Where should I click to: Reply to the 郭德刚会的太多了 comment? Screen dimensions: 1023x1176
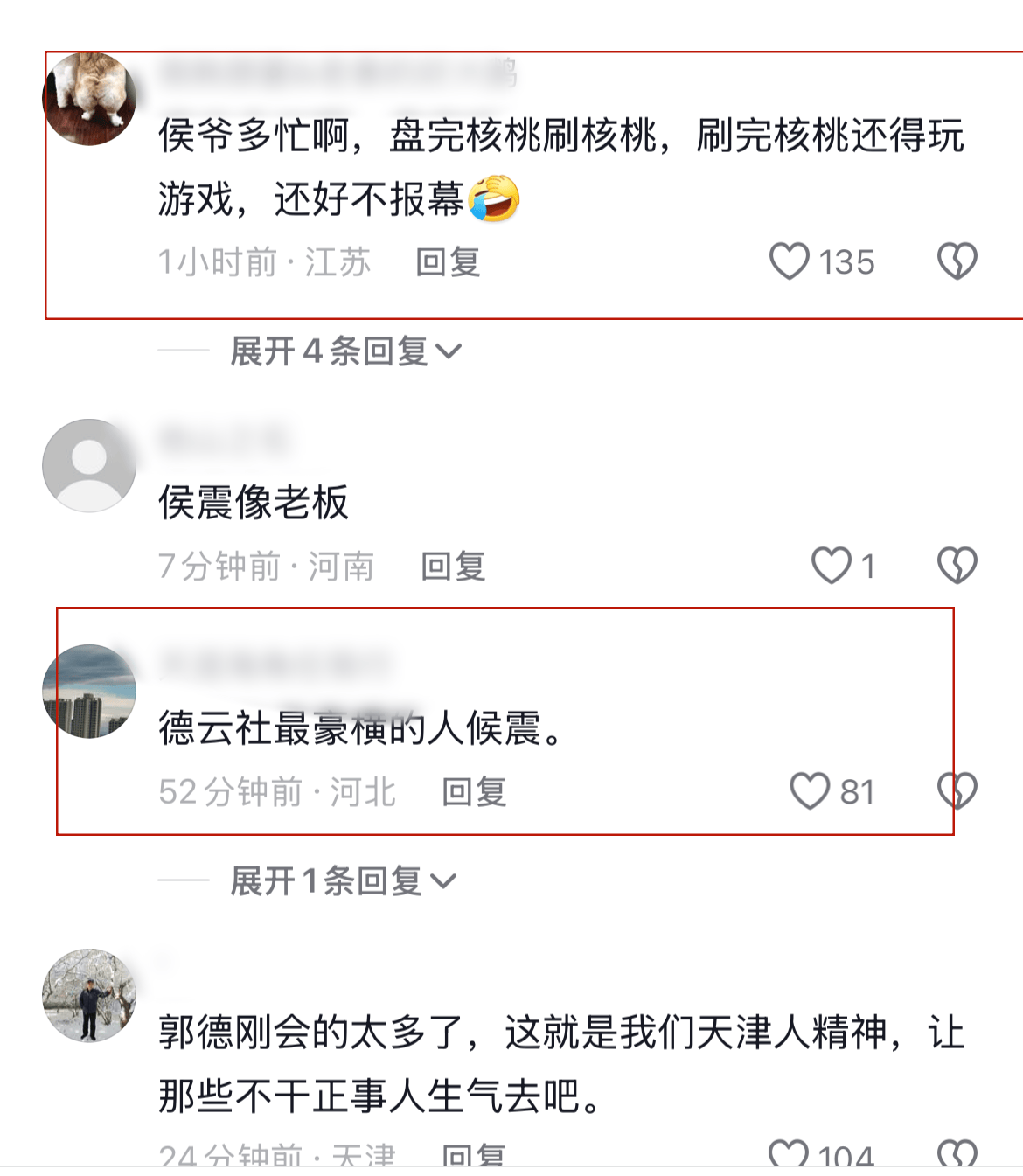473,1156
